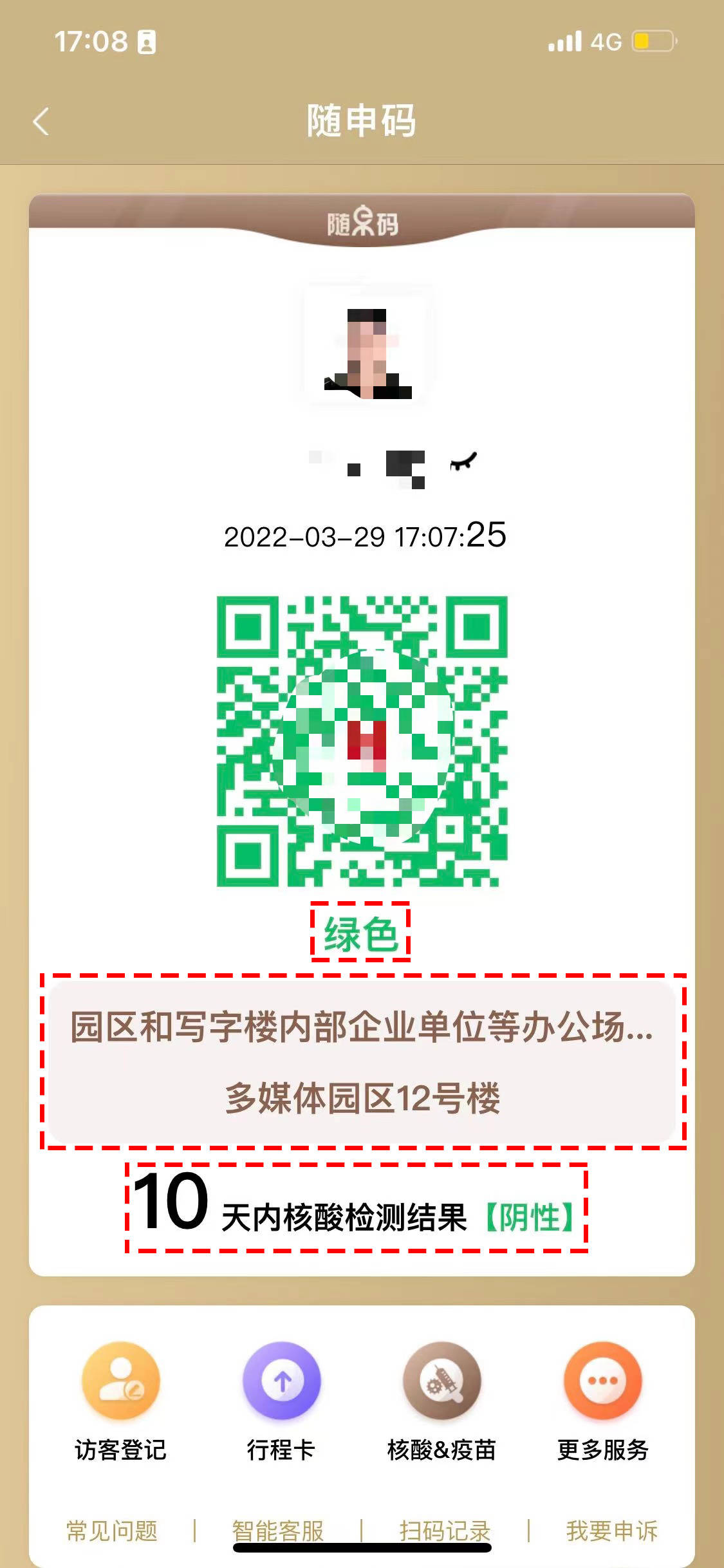Click the 10天内核酸检测结果【阴性】result banner
This screenshot has width=724, height=1568.
[x=357, y=1207]
